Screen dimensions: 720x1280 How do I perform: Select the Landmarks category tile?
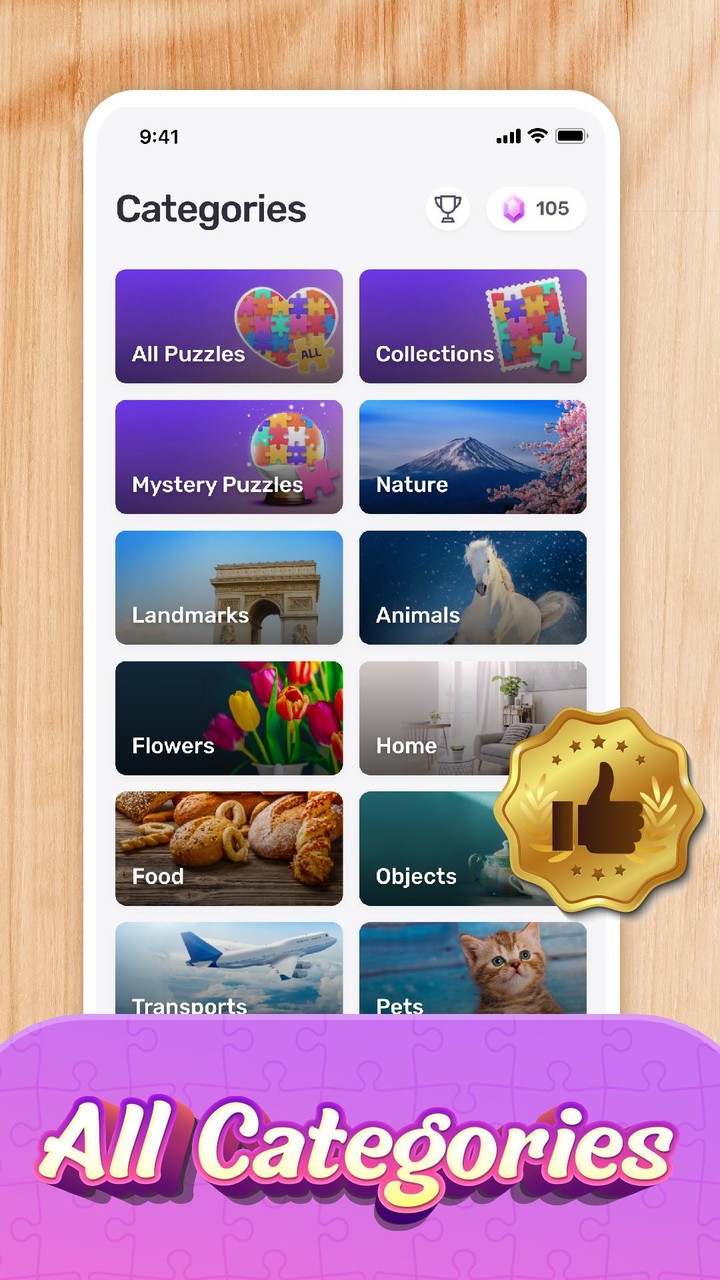228,587
